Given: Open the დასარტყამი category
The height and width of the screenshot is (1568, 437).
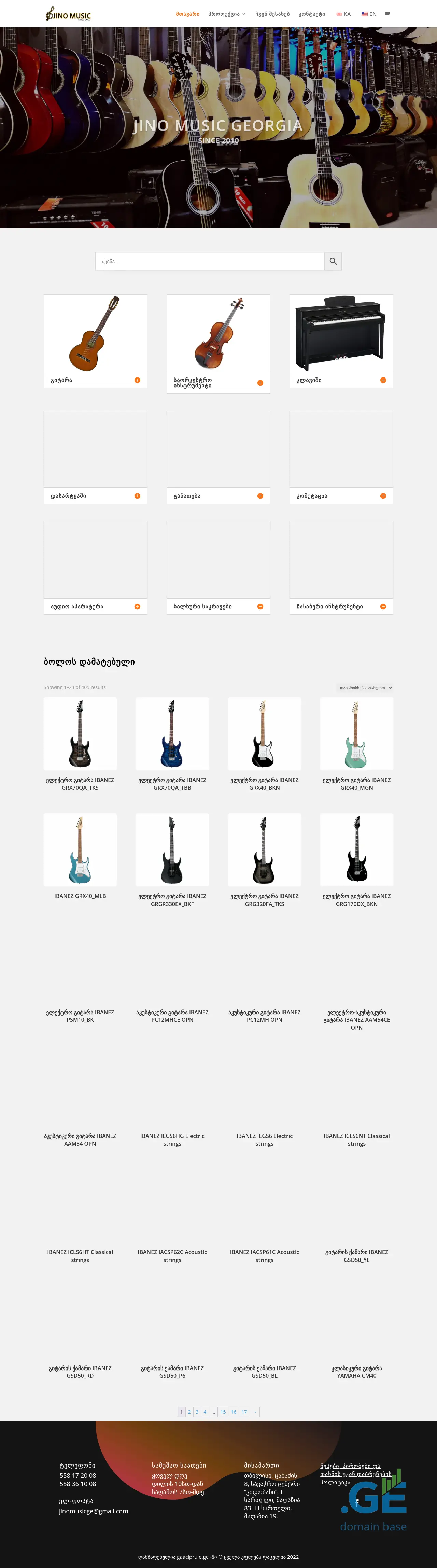Looking at the screenshot, I should pos(96,457).
